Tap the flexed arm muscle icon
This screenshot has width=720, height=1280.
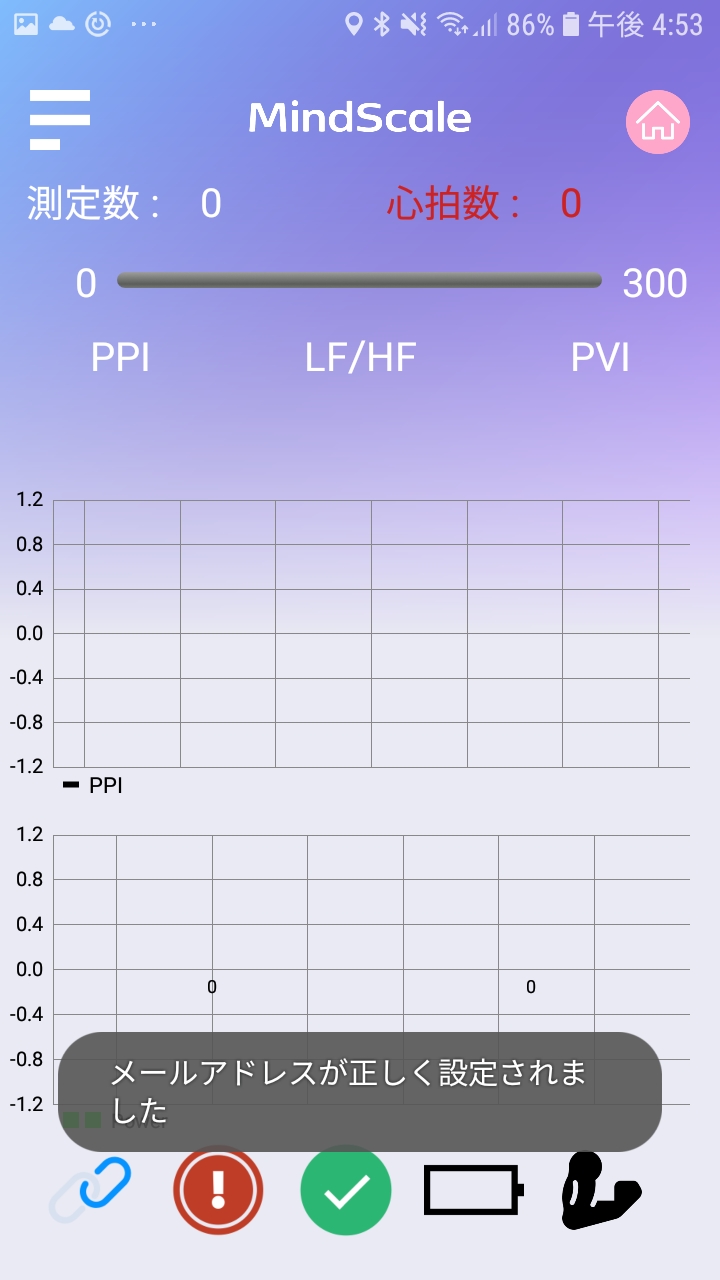pos(601,1191)
